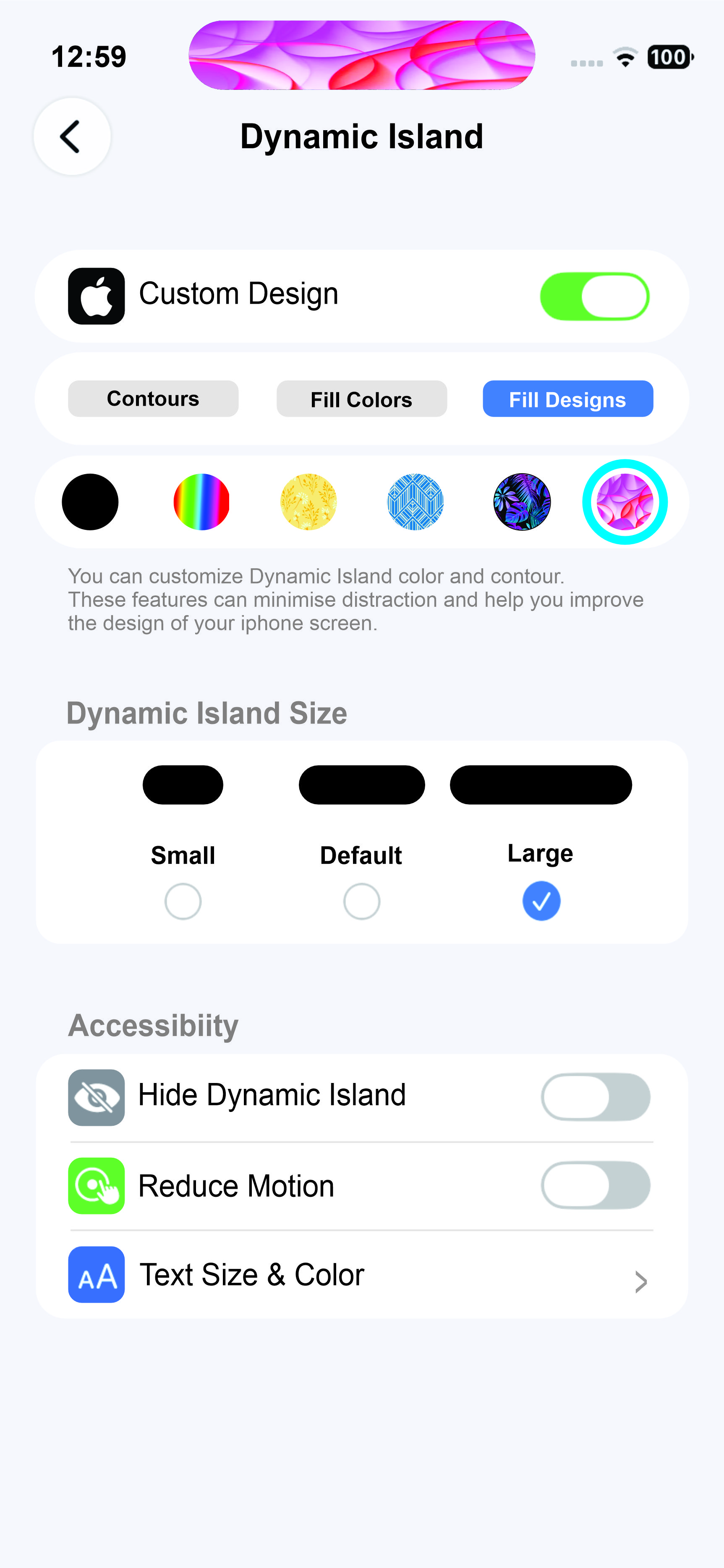Enable Hide Dynamic Island
This screenshot has width=724, height=1568.
(595, 1097)
